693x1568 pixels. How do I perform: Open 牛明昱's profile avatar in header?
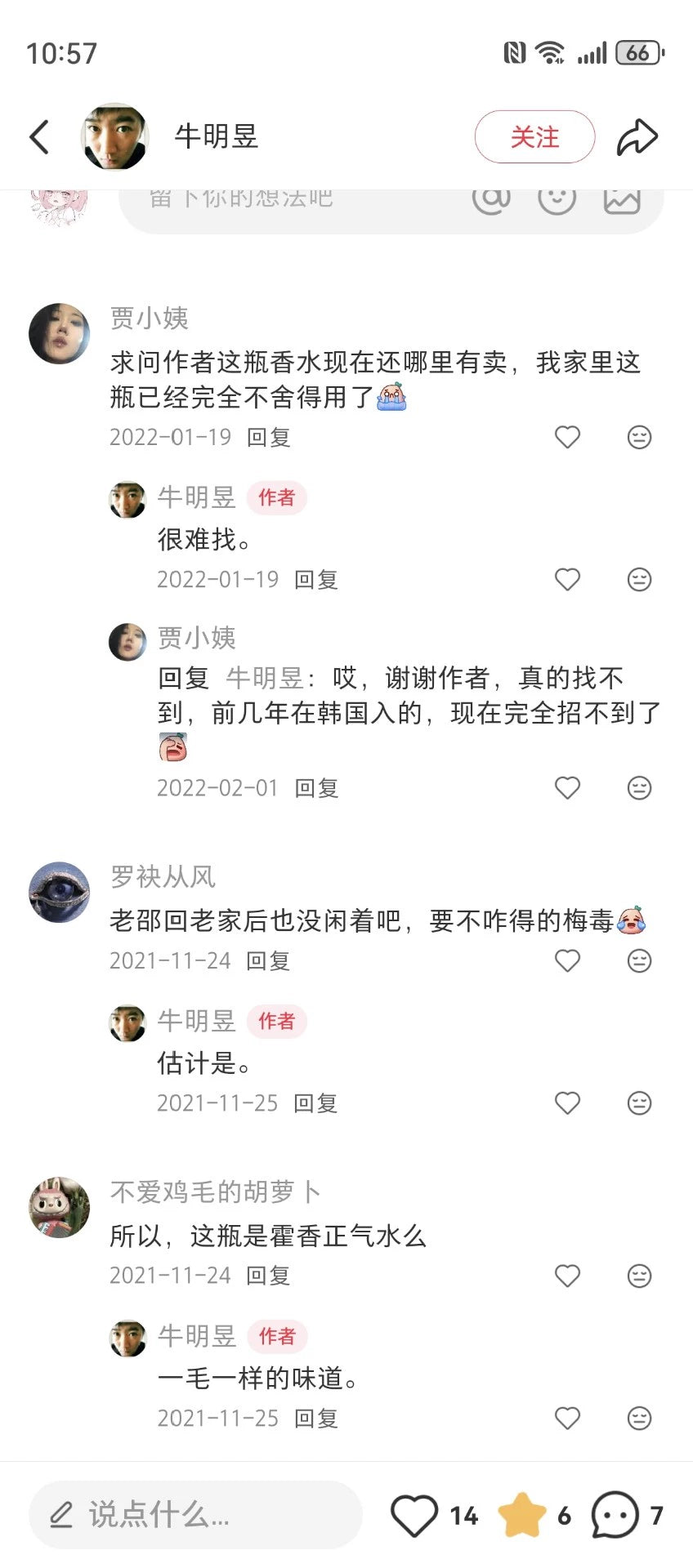point(114,136)
